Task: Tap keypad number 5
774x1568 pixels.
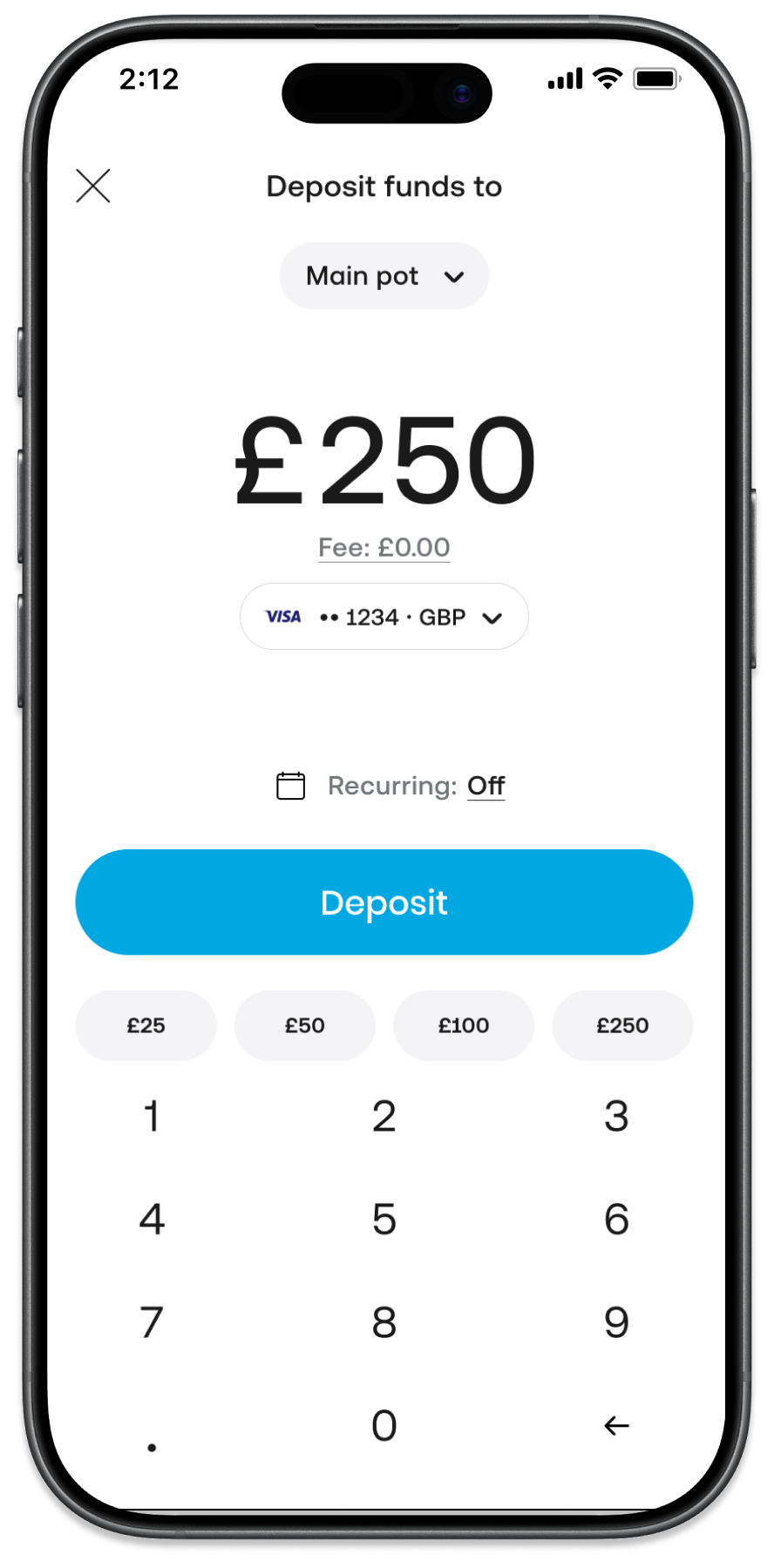Action: 384,1219
